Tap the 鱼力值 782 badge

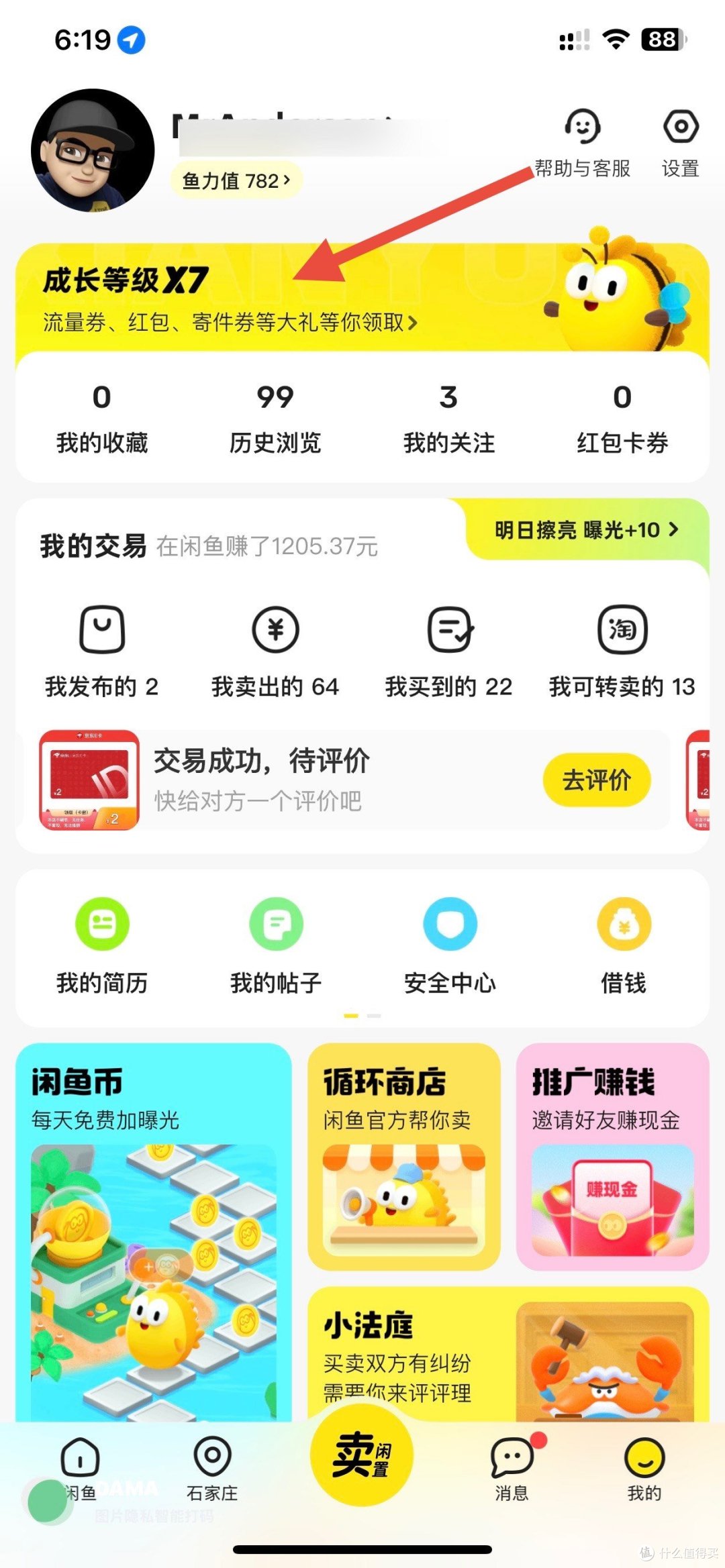click(x=236, y=180)
